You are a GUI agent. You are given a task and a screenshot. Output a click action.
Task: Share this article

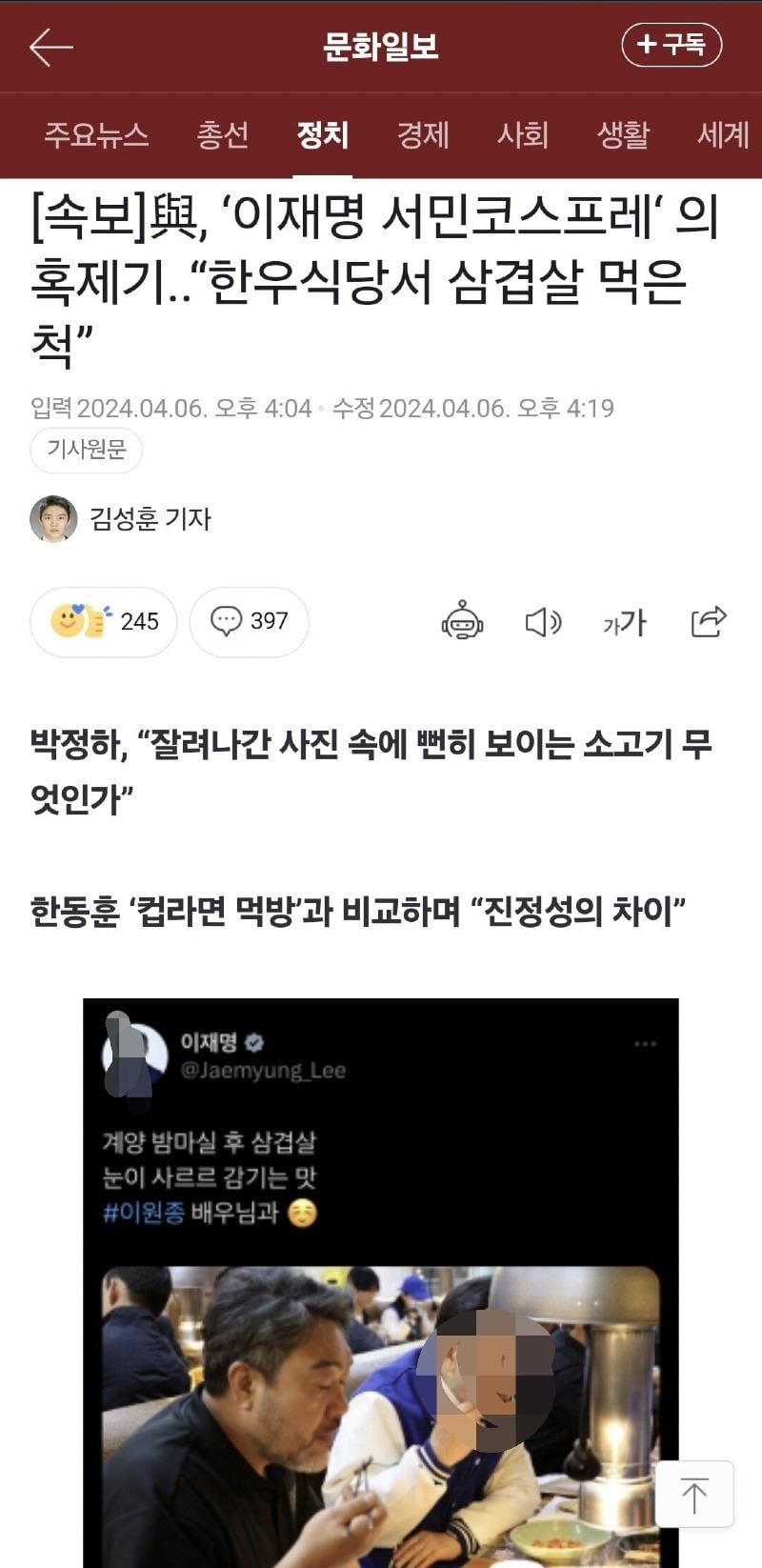click(x=709, y=621)
